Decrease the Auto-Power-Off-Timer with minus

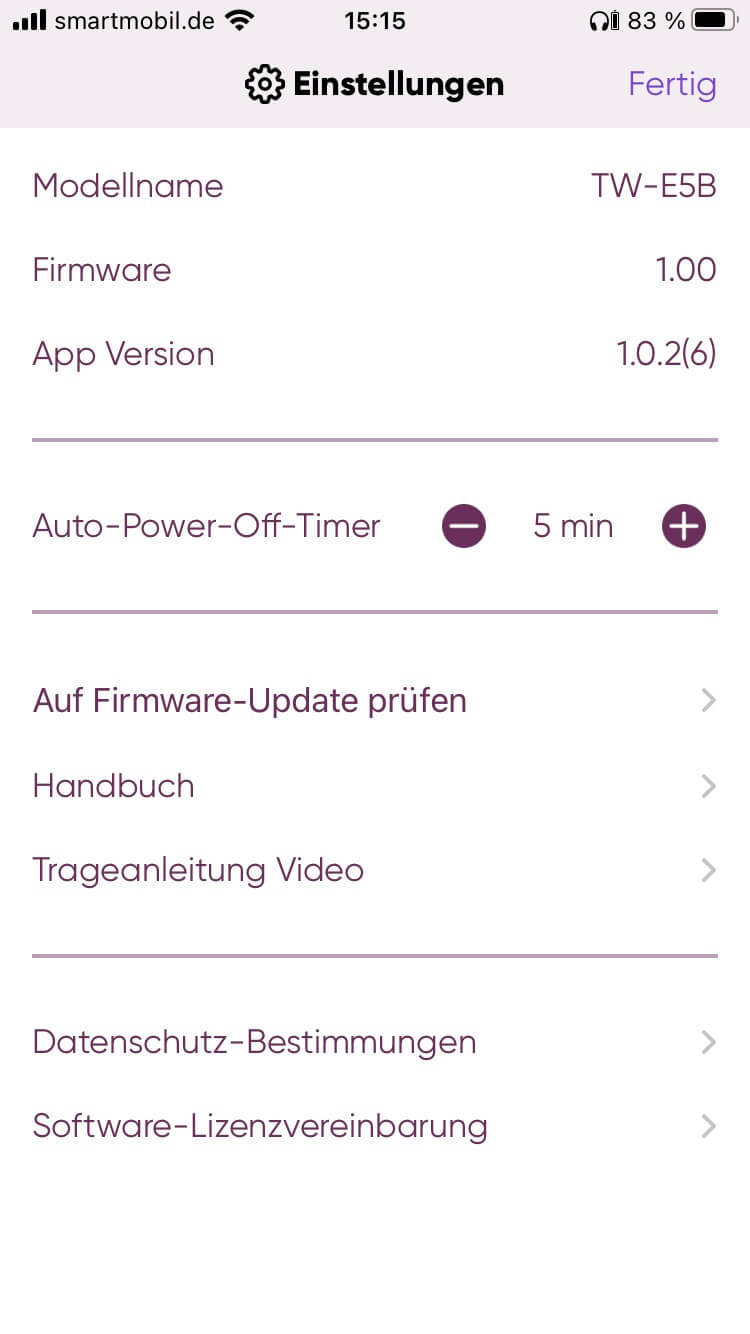tap(464, 526)
